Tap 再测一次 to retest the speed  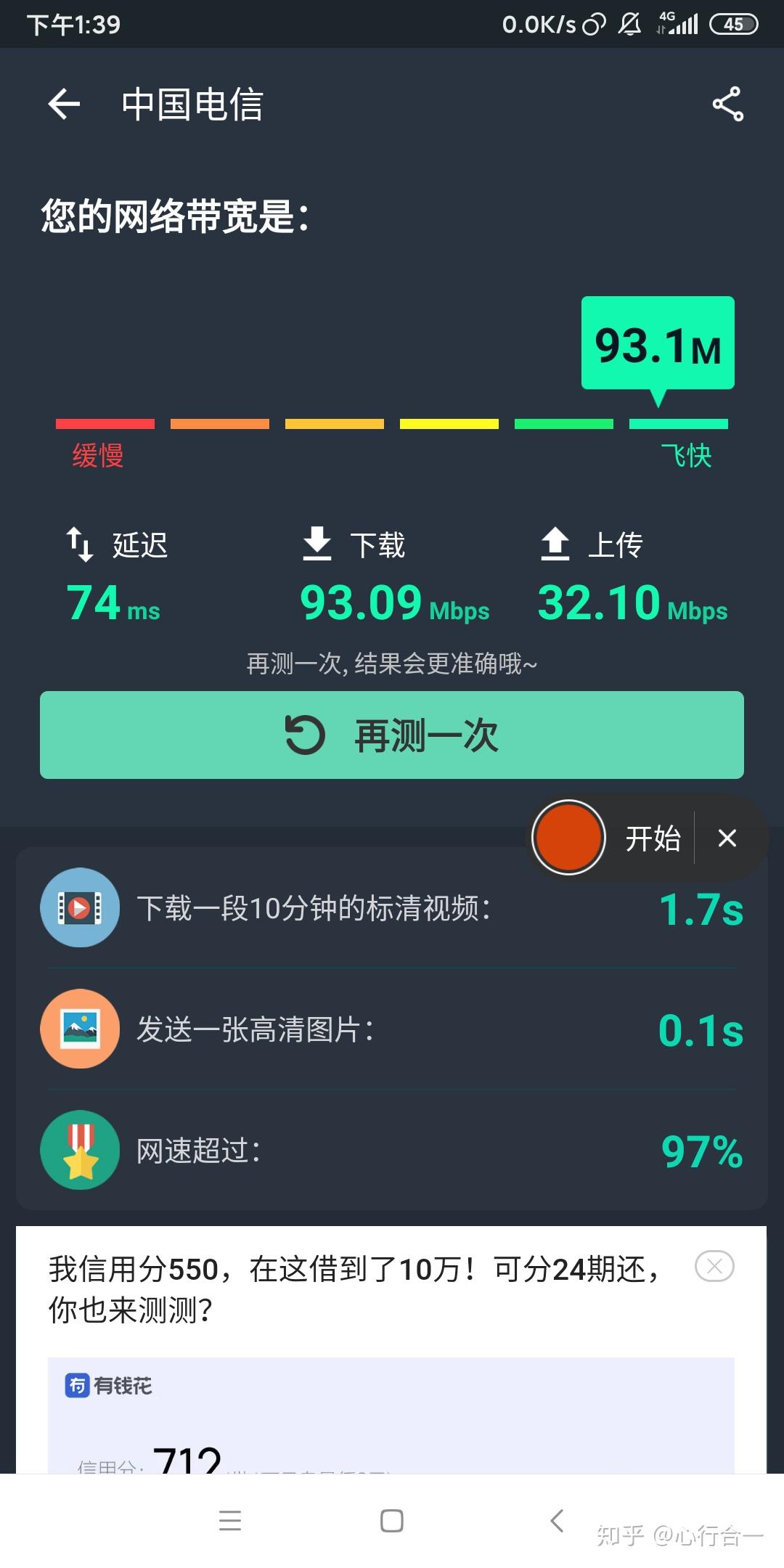[392, 735]
